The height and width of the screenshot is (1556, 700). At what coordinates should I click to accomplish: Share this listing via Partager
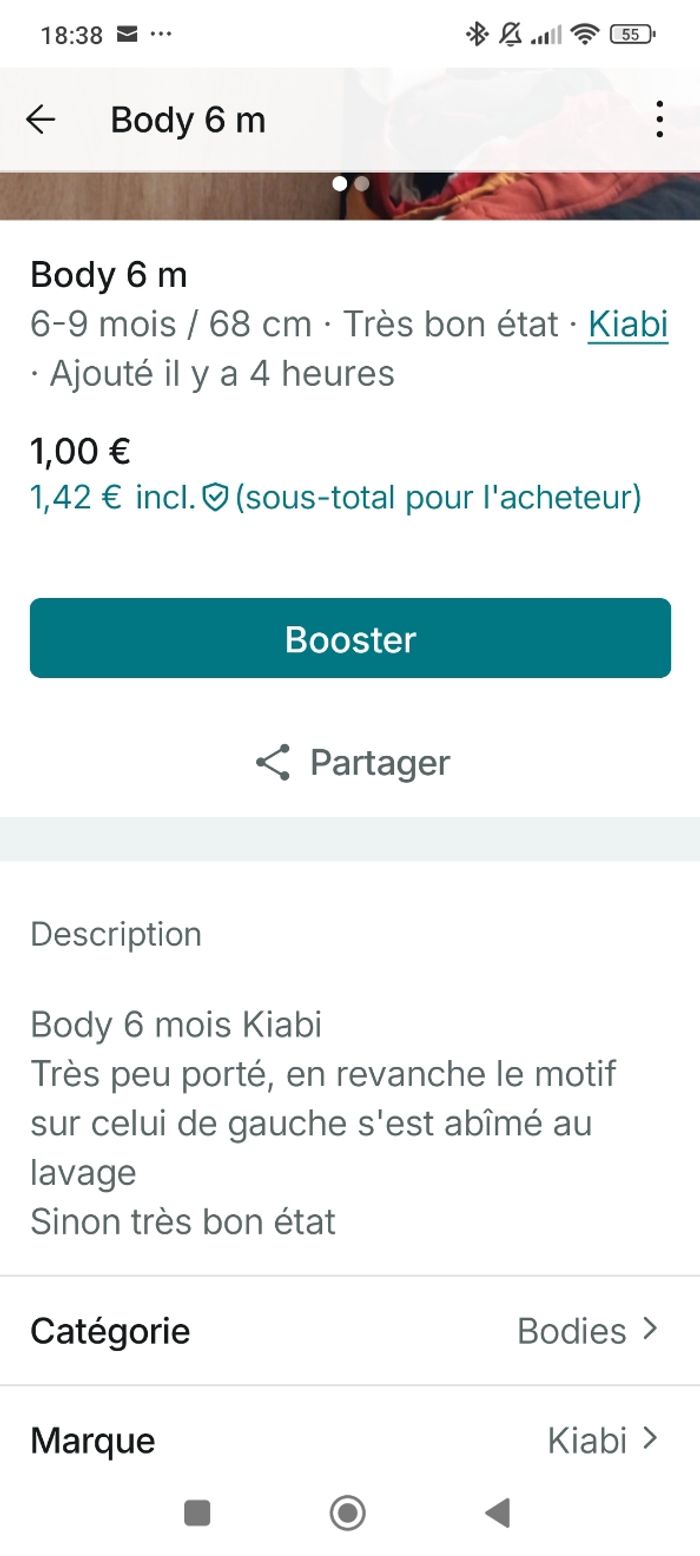point(352,762)
